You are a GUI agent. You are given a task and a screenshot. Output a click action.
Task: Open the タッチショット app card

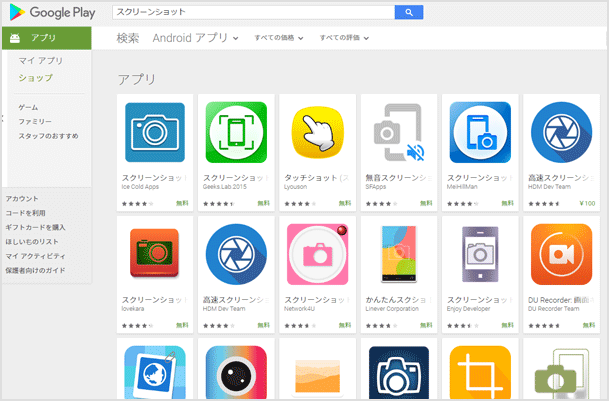pyautogui.click(x=317, y=150)
